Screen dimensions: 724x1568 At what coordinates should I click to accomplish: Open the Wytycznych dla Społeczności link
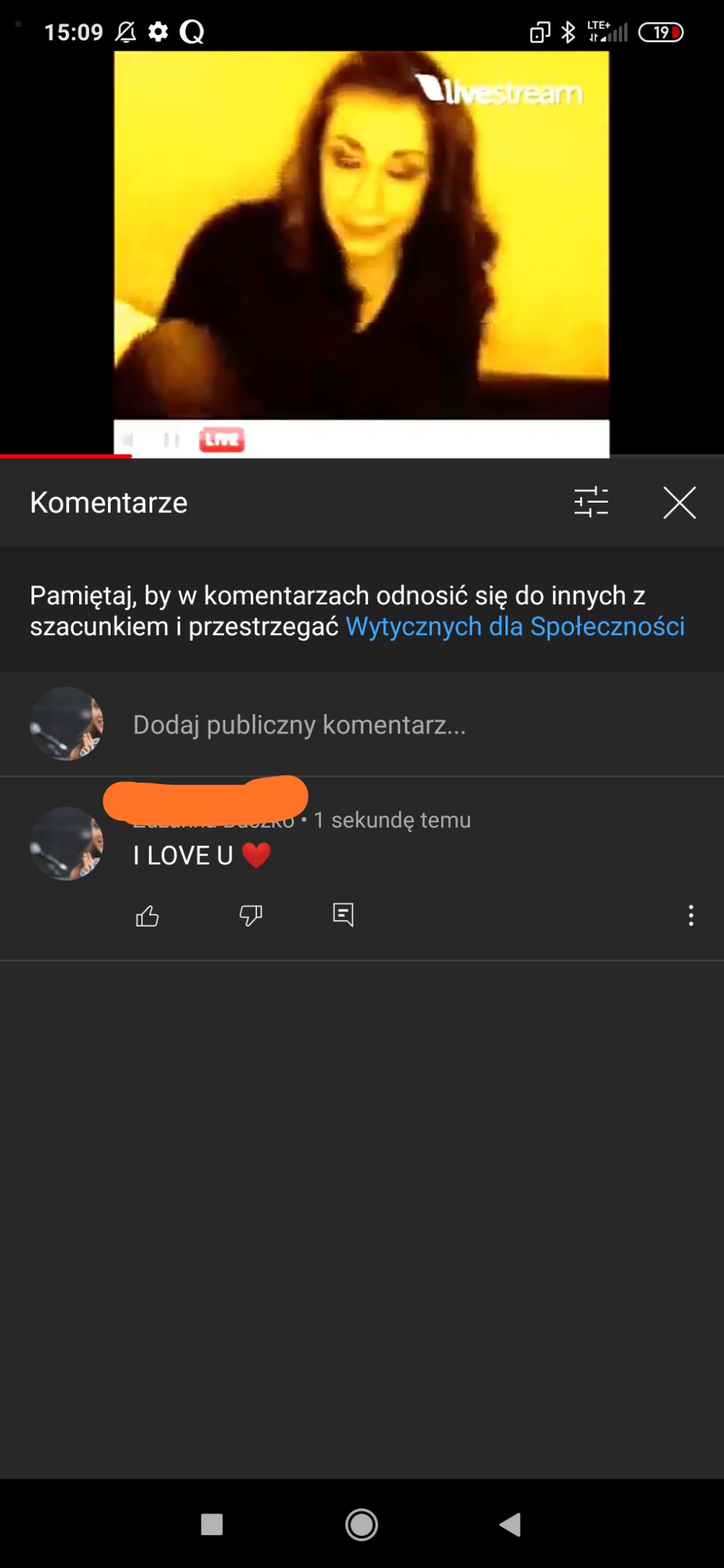pyautogui.click(x=515, y=626)
